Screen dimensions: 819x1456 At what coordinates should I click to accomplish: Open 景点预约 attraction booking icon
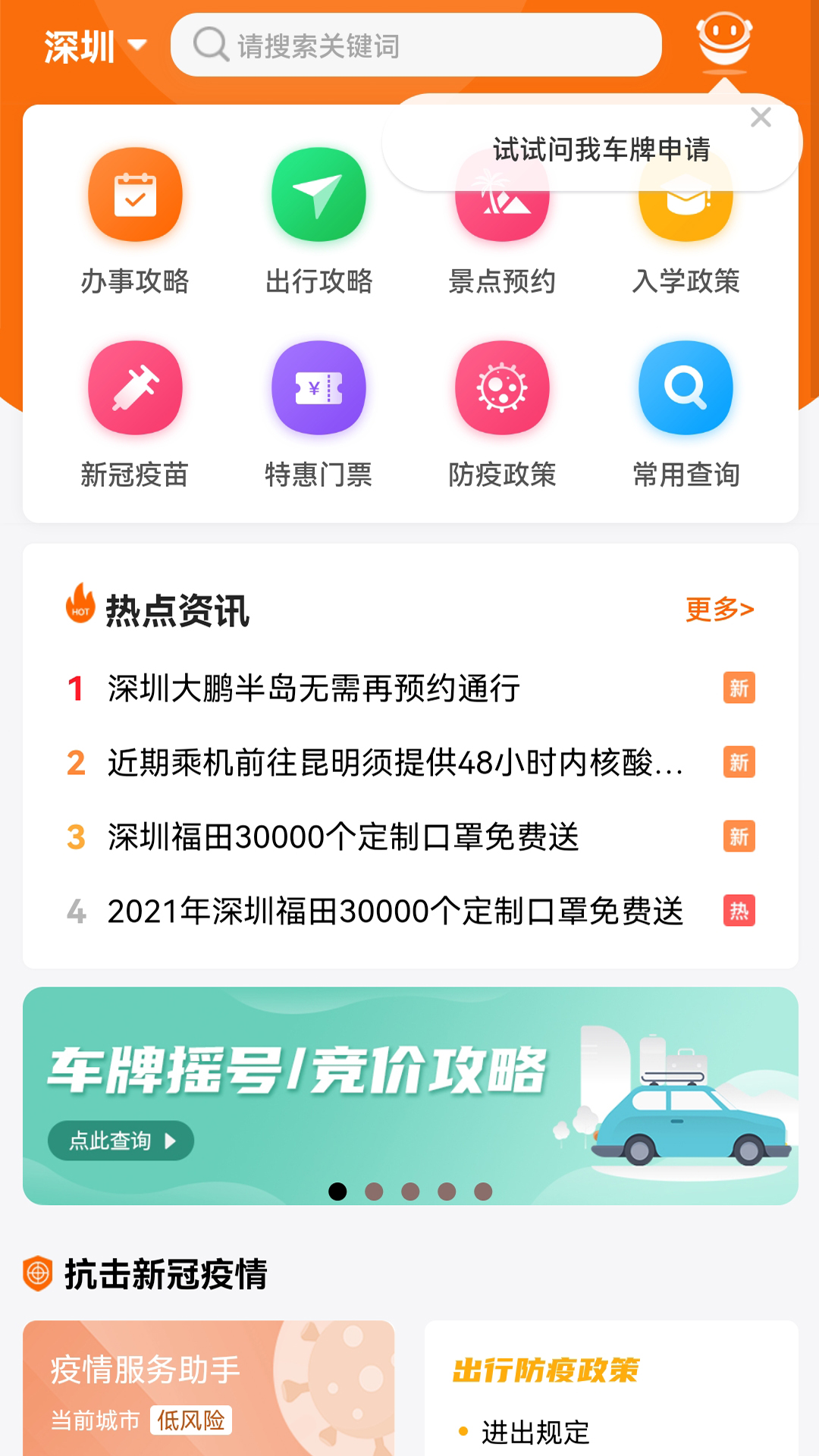tap(502, 194)
